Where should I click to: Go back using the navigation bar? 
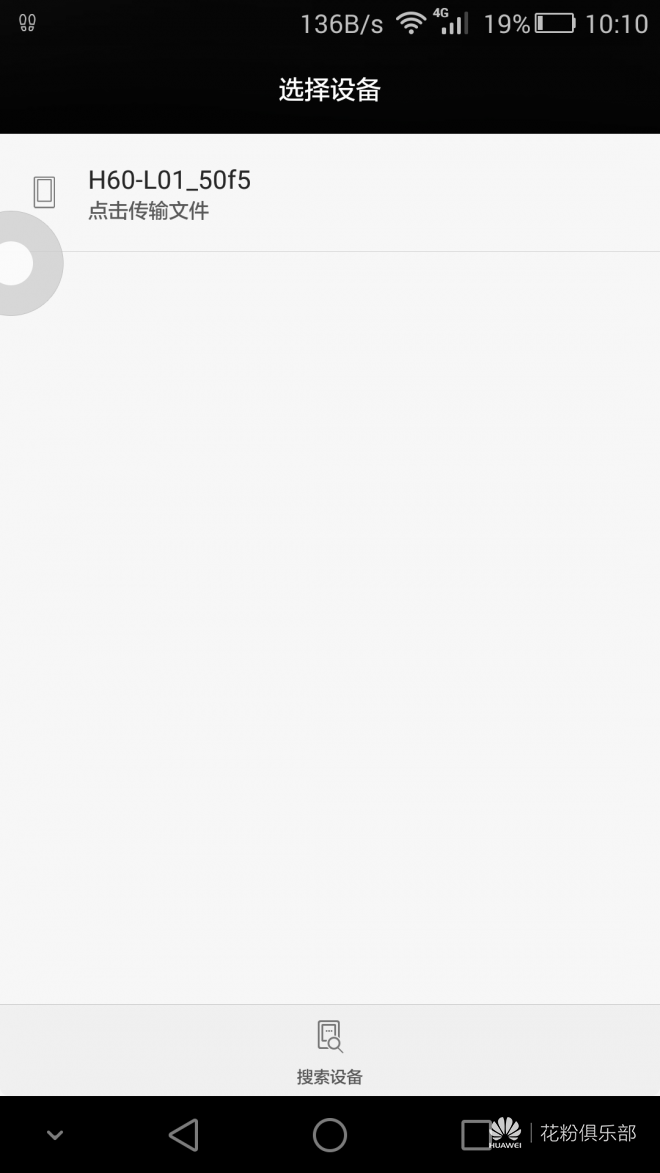[x=184, y=1135]
